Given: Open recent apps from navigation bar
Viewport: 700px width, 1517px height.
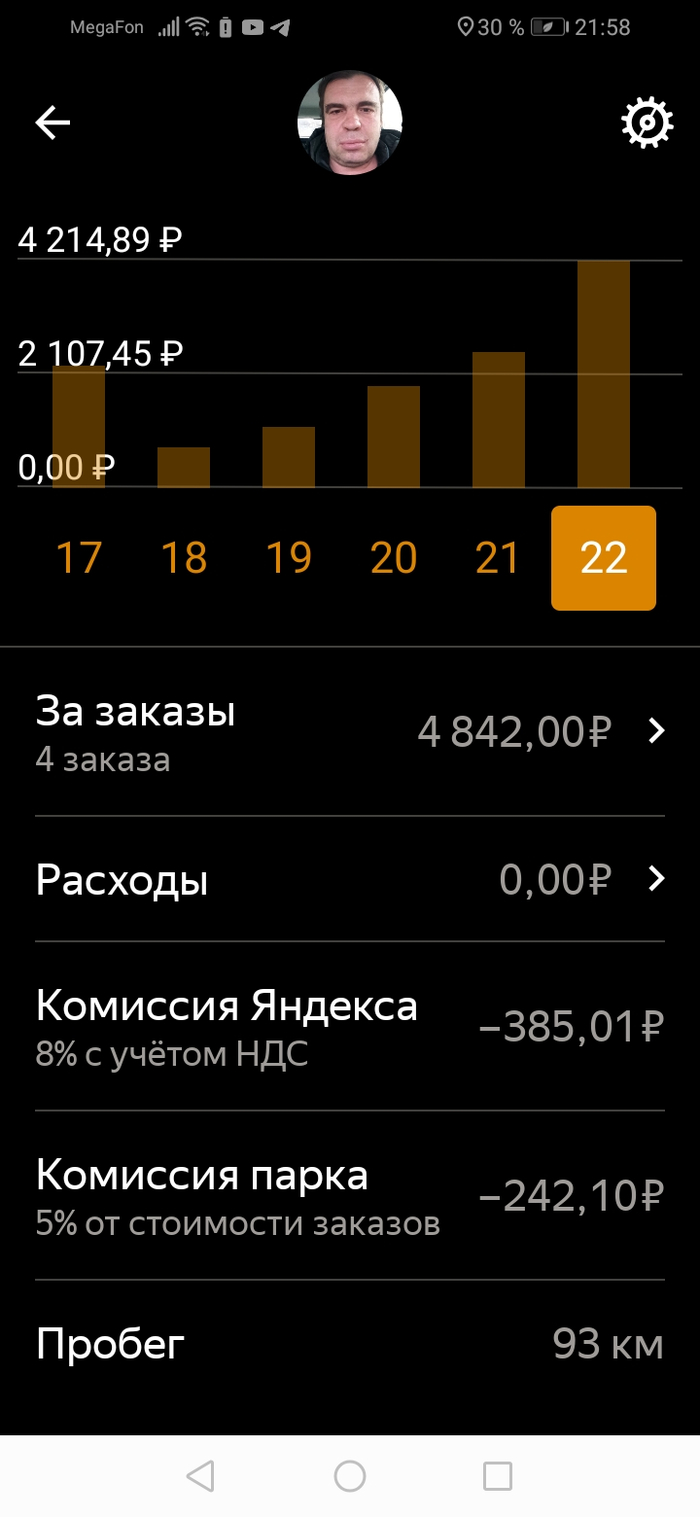Looking at the screenshot, I should [497, 1476].
